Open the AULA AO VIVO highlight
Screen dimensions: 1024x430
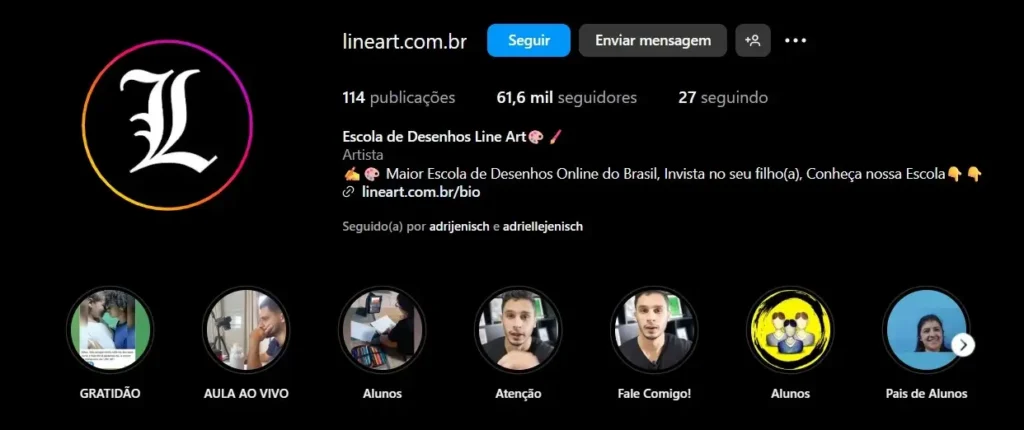point(246,331)
